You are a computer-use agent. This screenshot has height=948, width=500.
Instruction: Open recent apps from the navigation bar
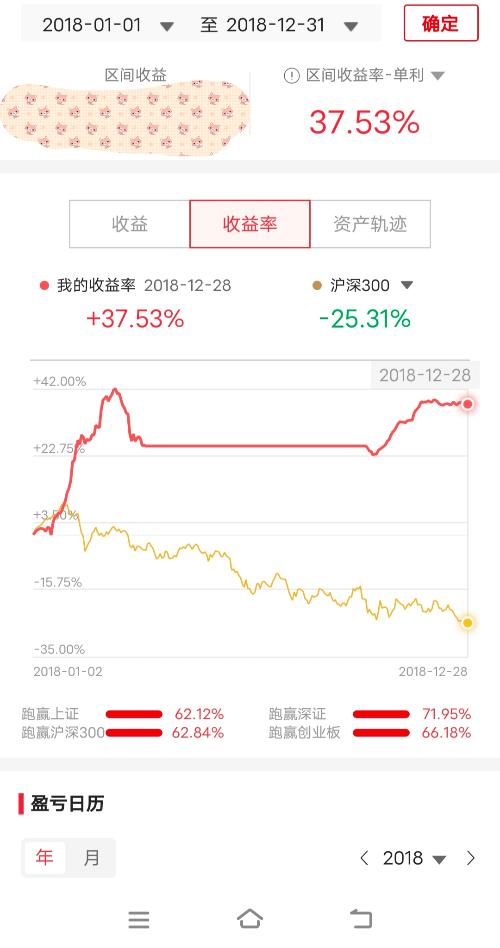pos(138,920)
